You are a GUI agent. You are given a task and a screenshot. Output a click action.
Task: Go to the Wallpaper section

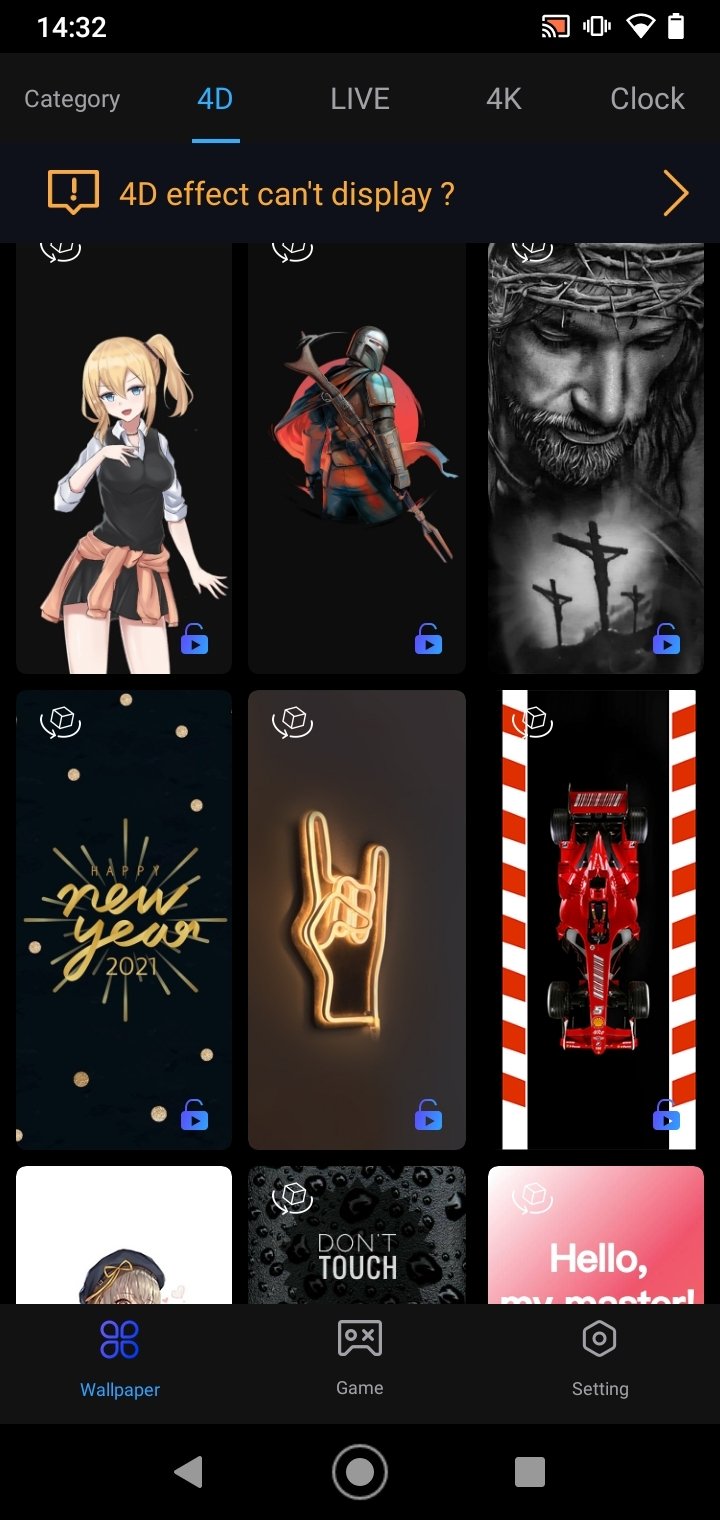(120, 1358)
